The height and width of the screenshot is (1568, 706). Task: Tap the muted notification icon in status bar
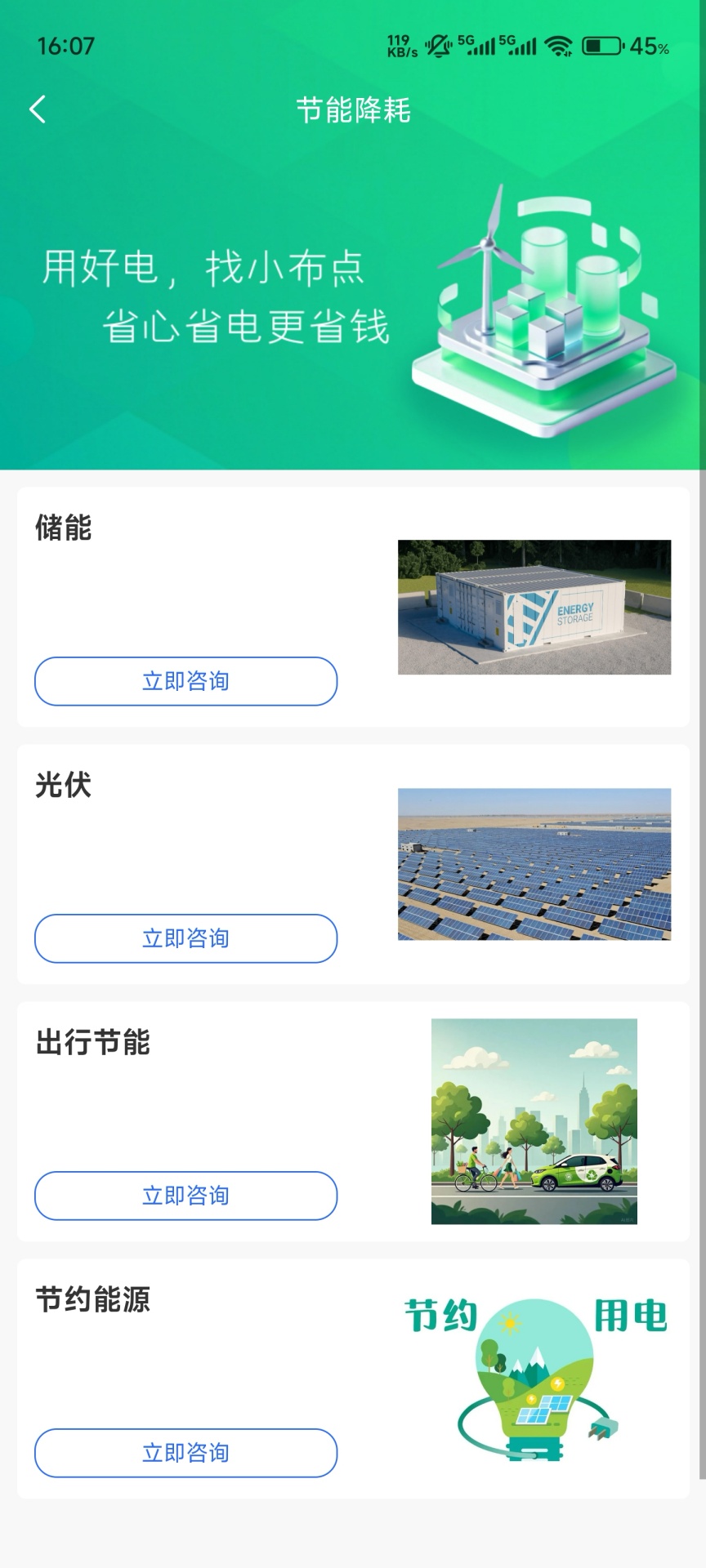tap(437, 46)
